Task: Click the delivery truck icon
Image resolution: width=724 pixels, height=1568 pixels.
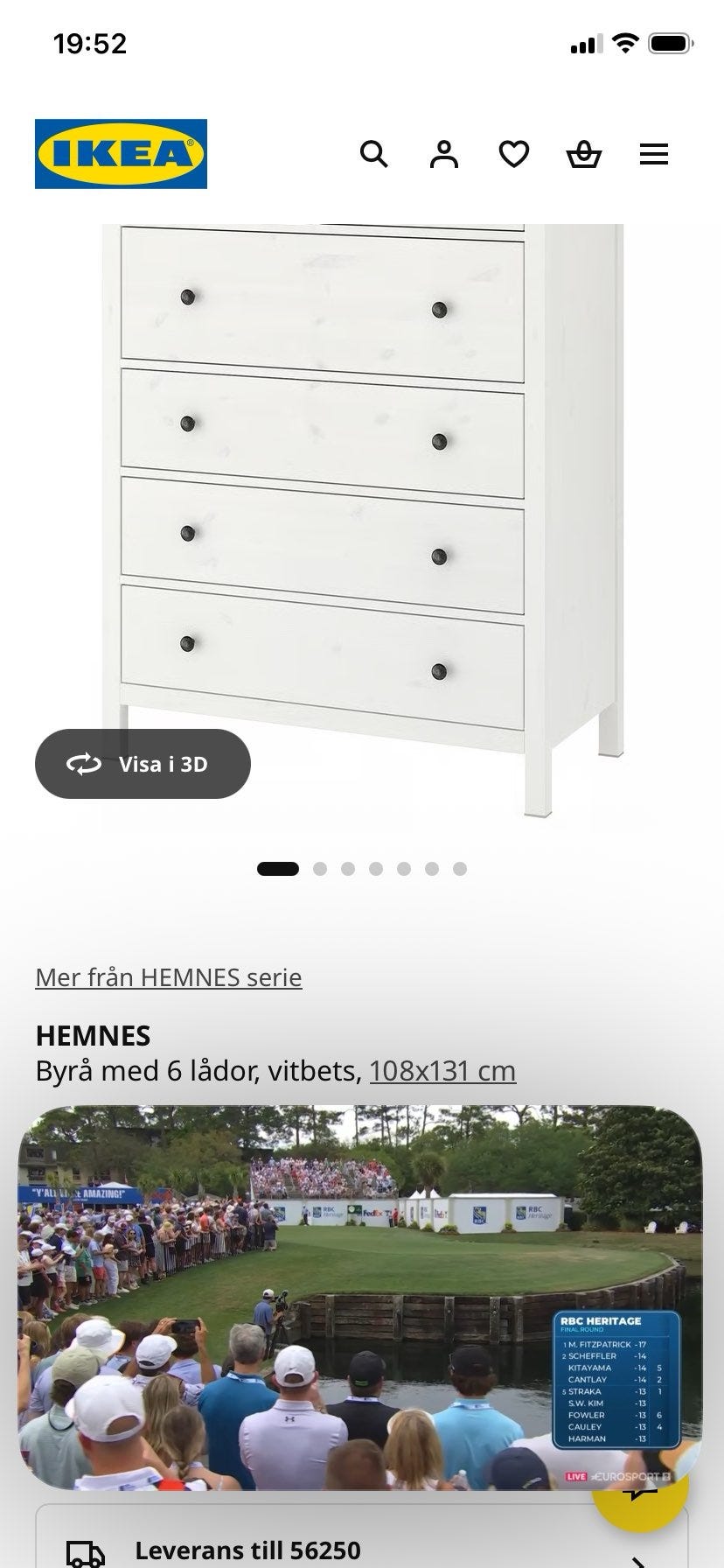Action: [x=85, y=1550]
